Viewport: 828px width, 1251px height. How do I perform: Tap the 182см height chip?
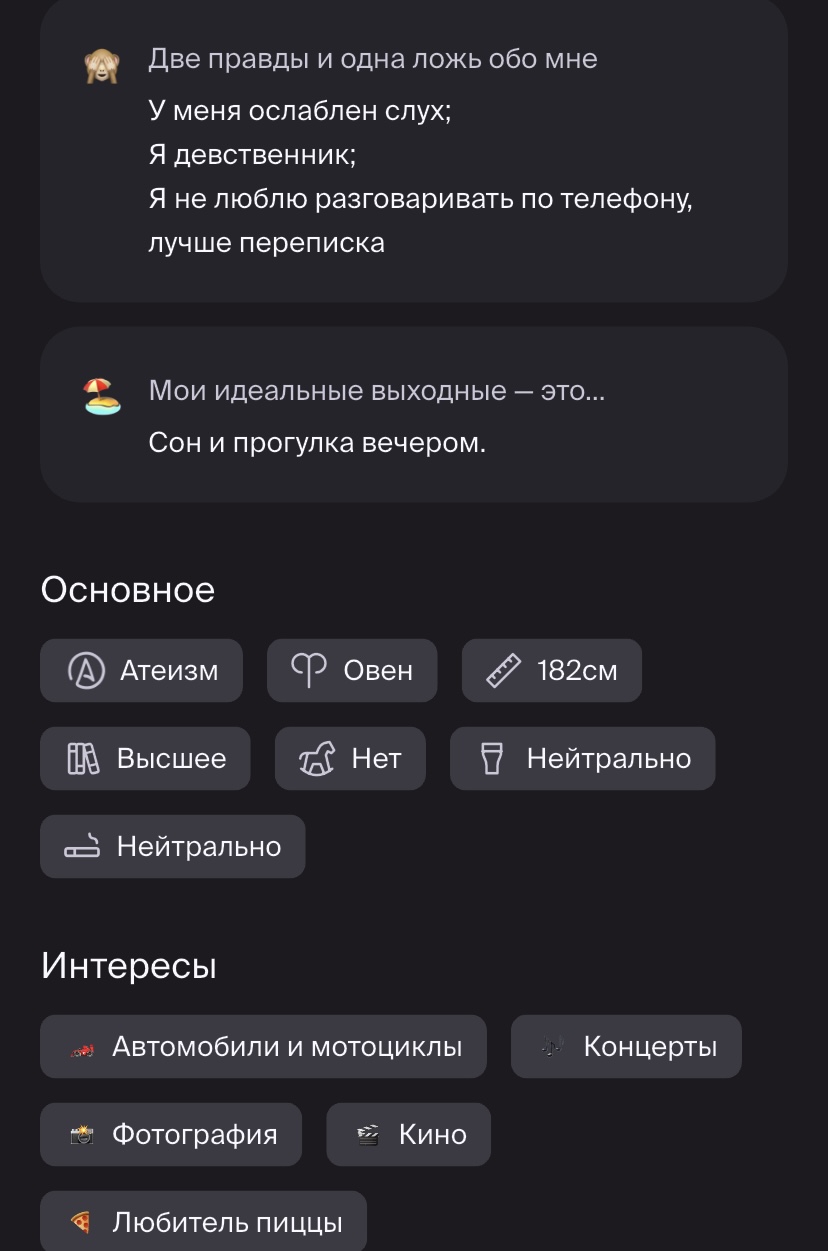[551, 670]
